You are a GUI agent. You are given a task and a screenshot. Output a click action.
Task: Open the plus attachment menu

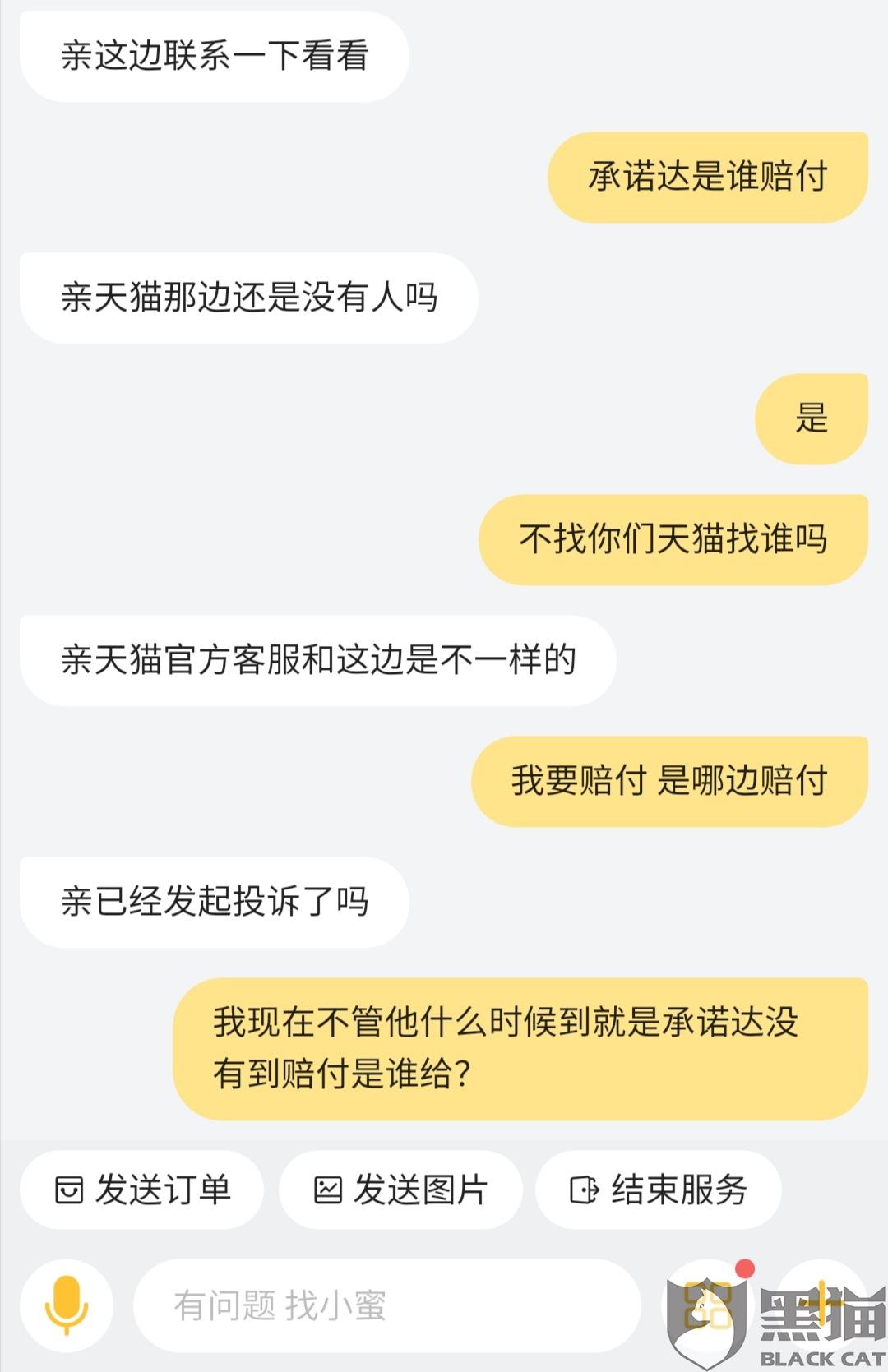pyautogui.click(x=822, y=1304)
